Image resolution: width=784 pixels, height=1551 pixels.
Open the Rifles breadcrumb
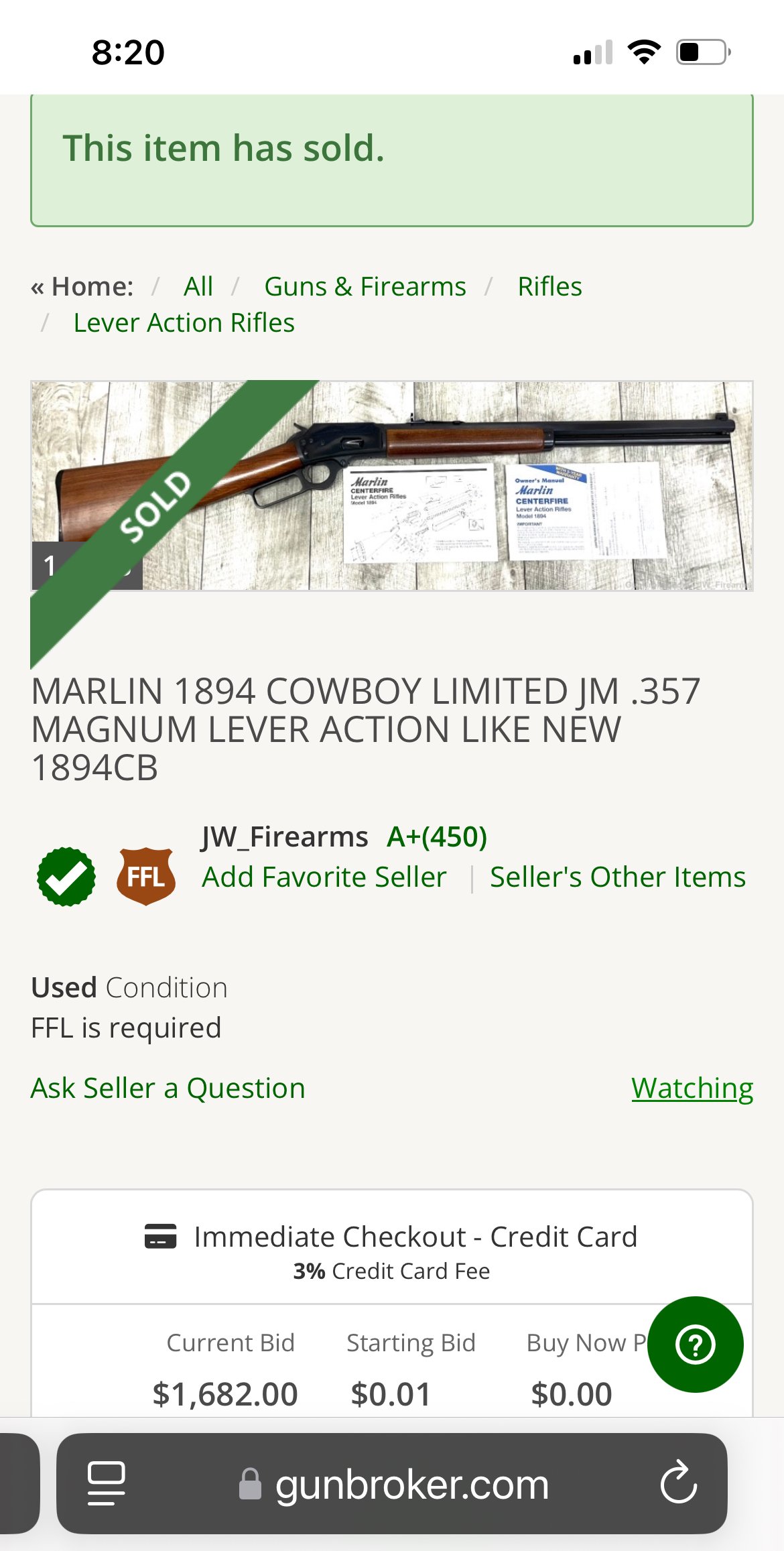(x=549, y=287)
